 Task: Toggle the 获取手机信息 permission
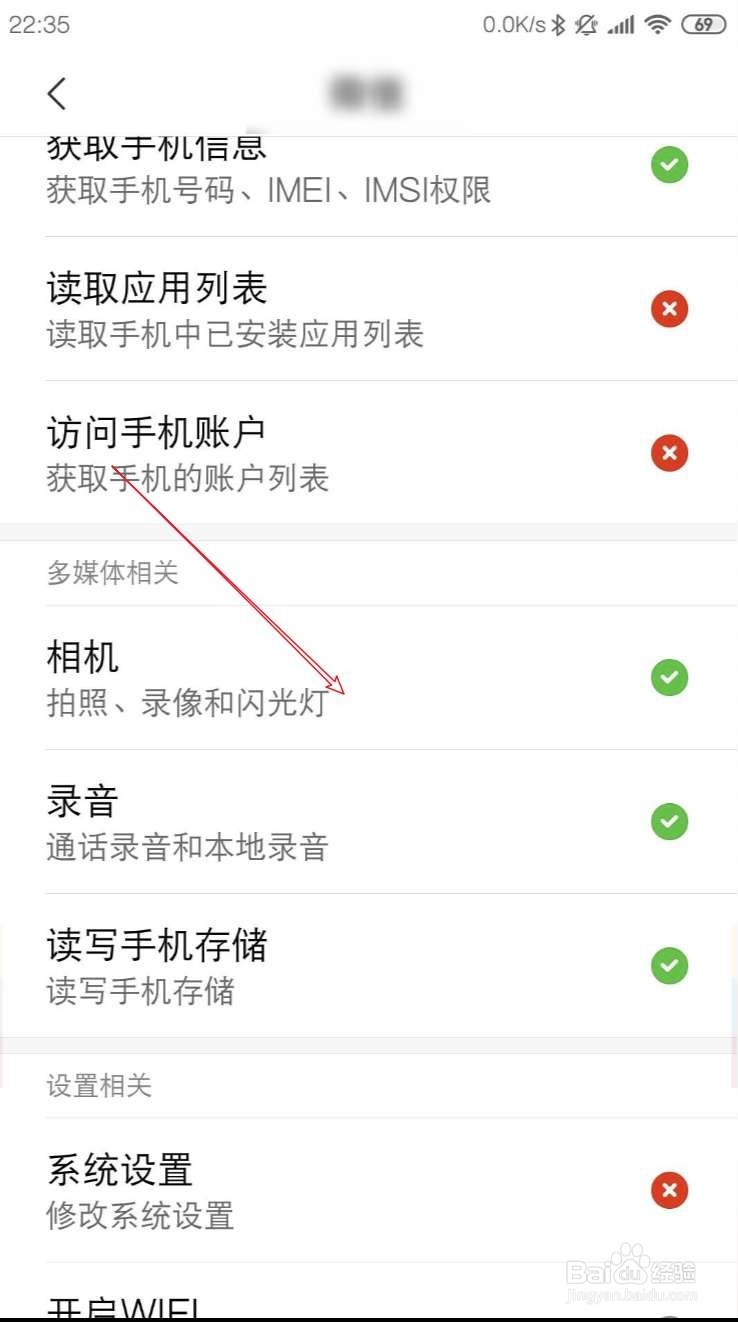(669, 164)
